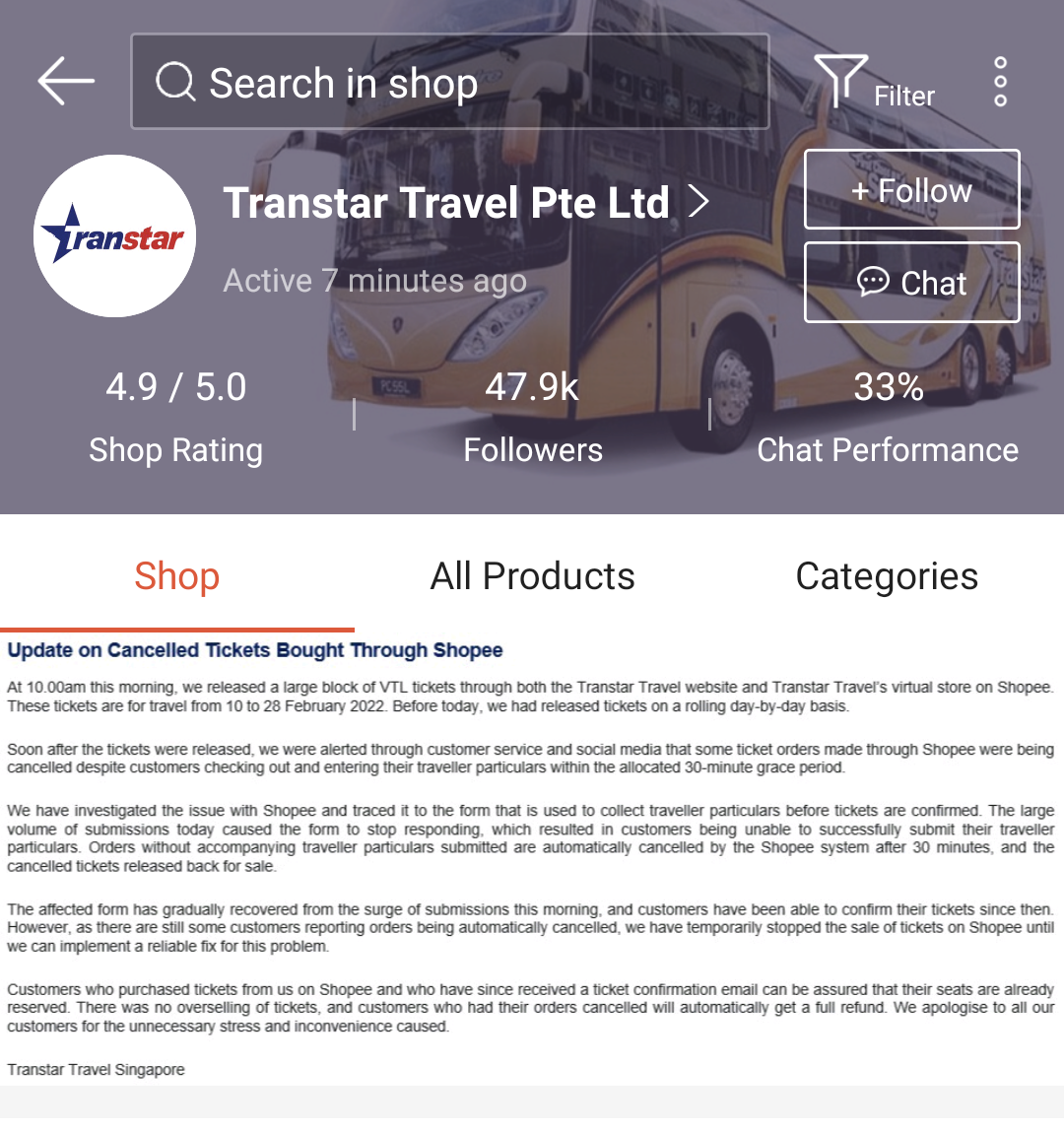
Task: Open Transtar Travel Pte Ltd shop details
Action: [465, 204]
